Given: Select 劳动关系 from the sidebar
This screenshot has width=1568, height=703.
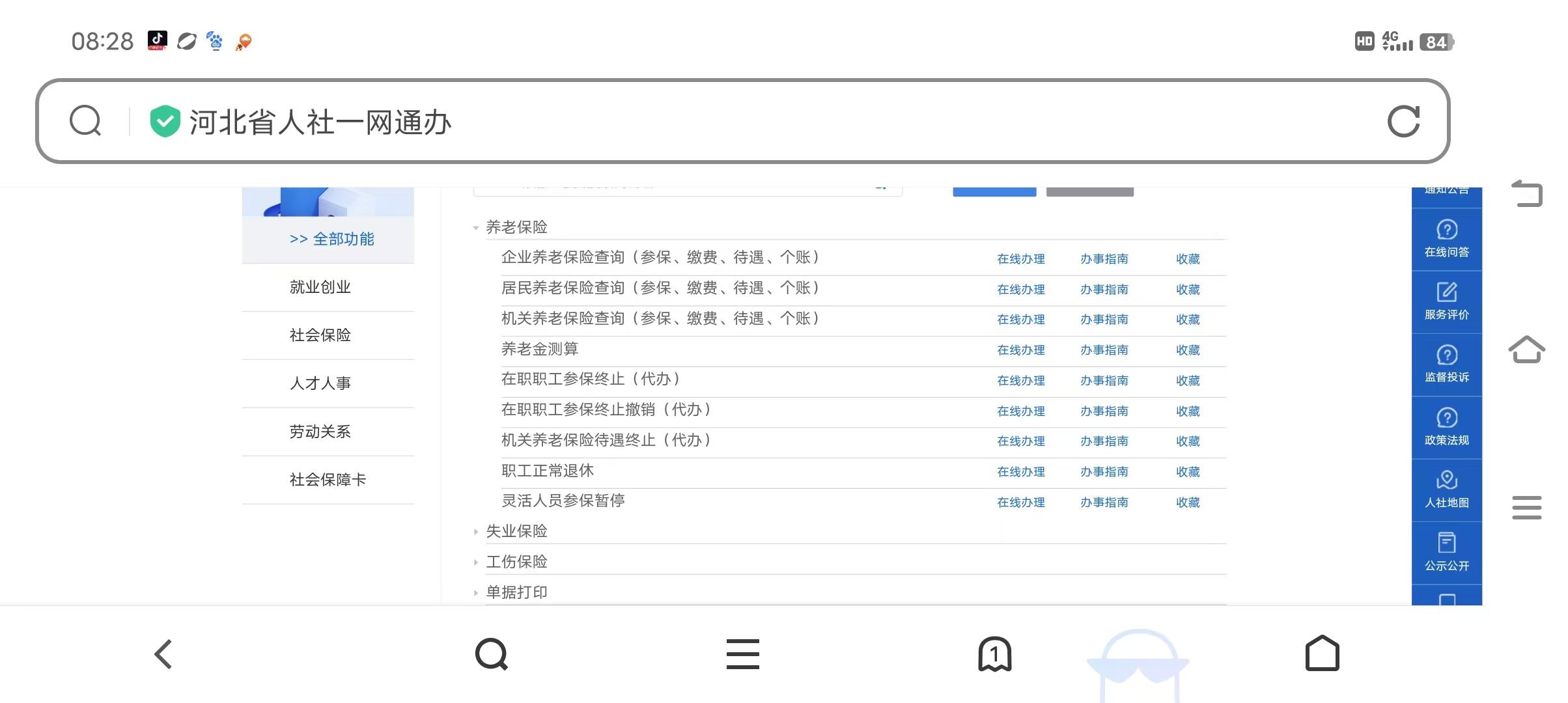Looking at the screenshot, I should (x=320, y=432).
